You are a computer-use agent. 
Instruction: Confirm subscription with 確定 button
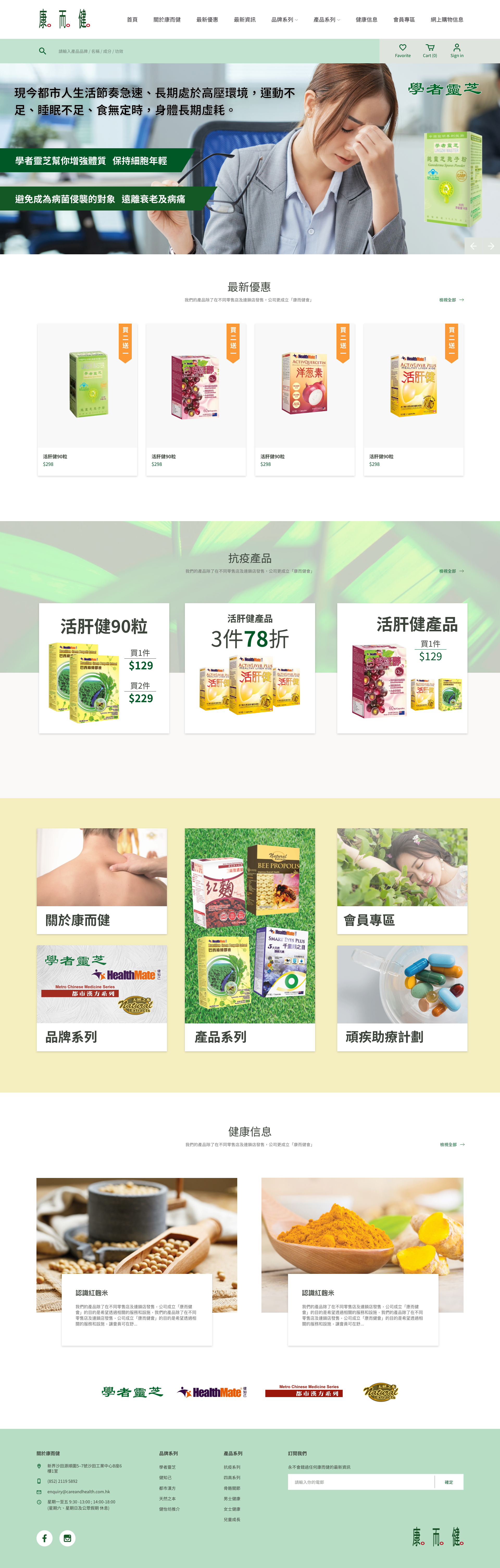tap(449, 1481)
